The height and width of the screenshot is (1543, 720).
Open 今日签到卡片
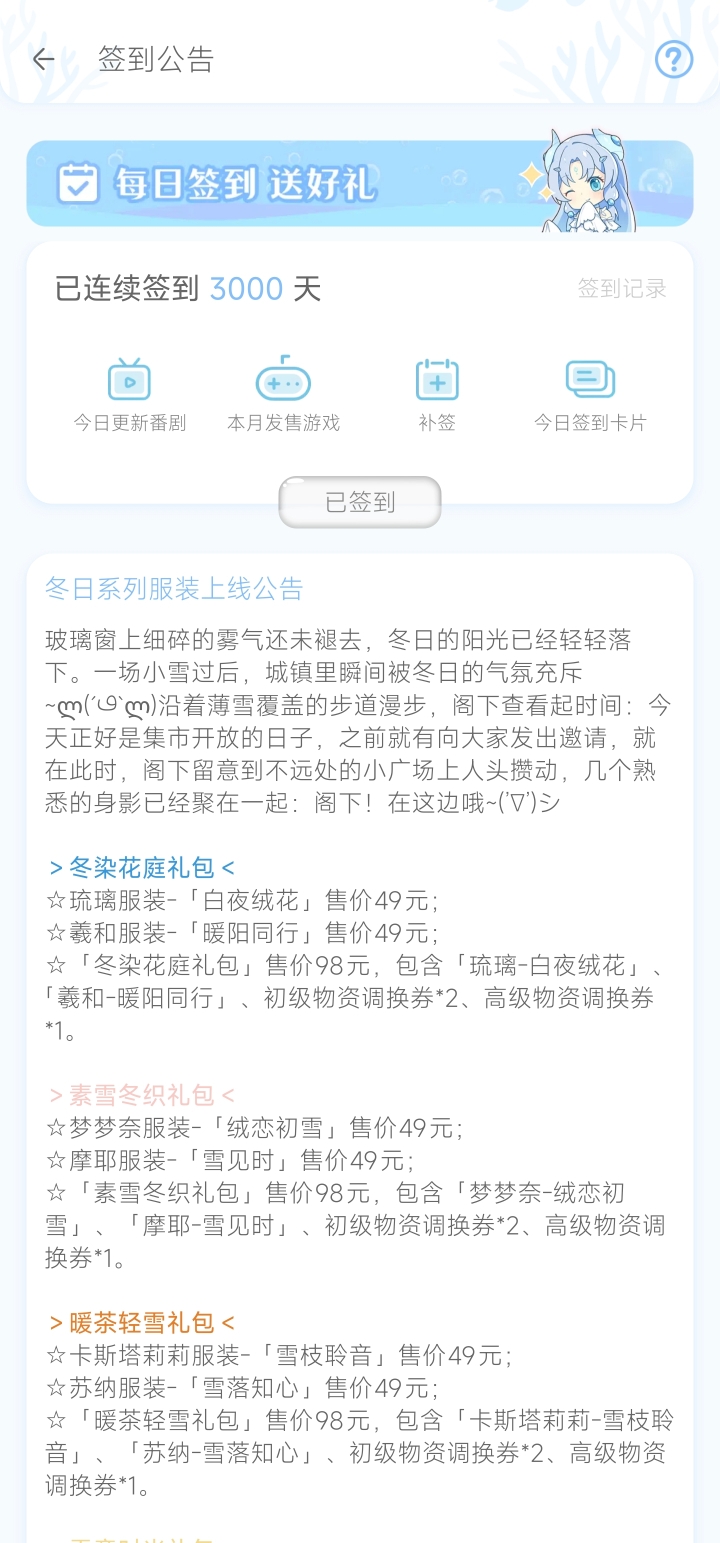click(590, 395)
